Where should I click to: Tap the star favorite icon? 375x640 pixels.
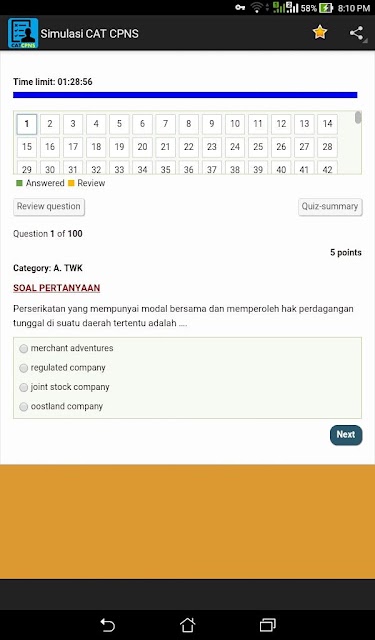pyautogui.click(x=320, y=33)
